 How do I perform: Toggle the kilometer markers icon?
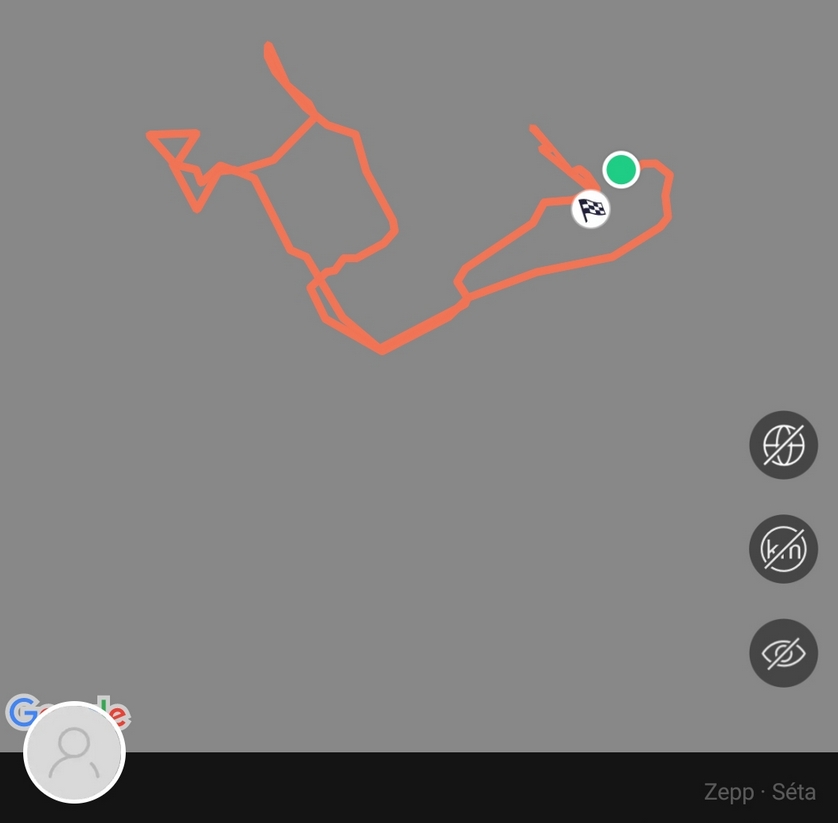pyautogui.click(x=783, y=549)
